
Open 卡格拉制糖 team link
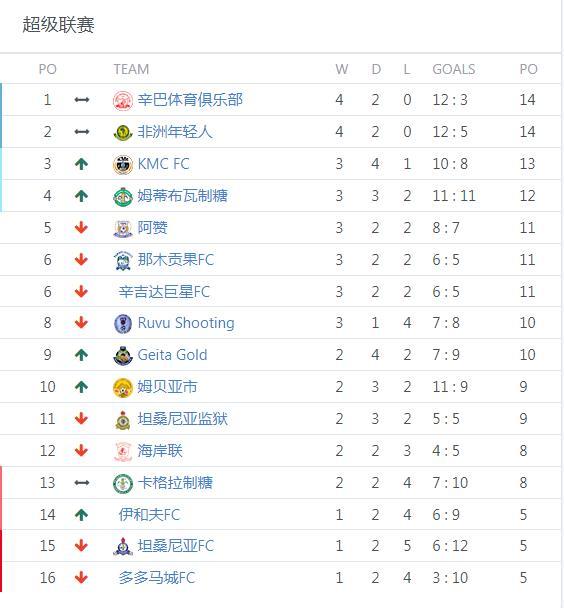pos(175,483)
